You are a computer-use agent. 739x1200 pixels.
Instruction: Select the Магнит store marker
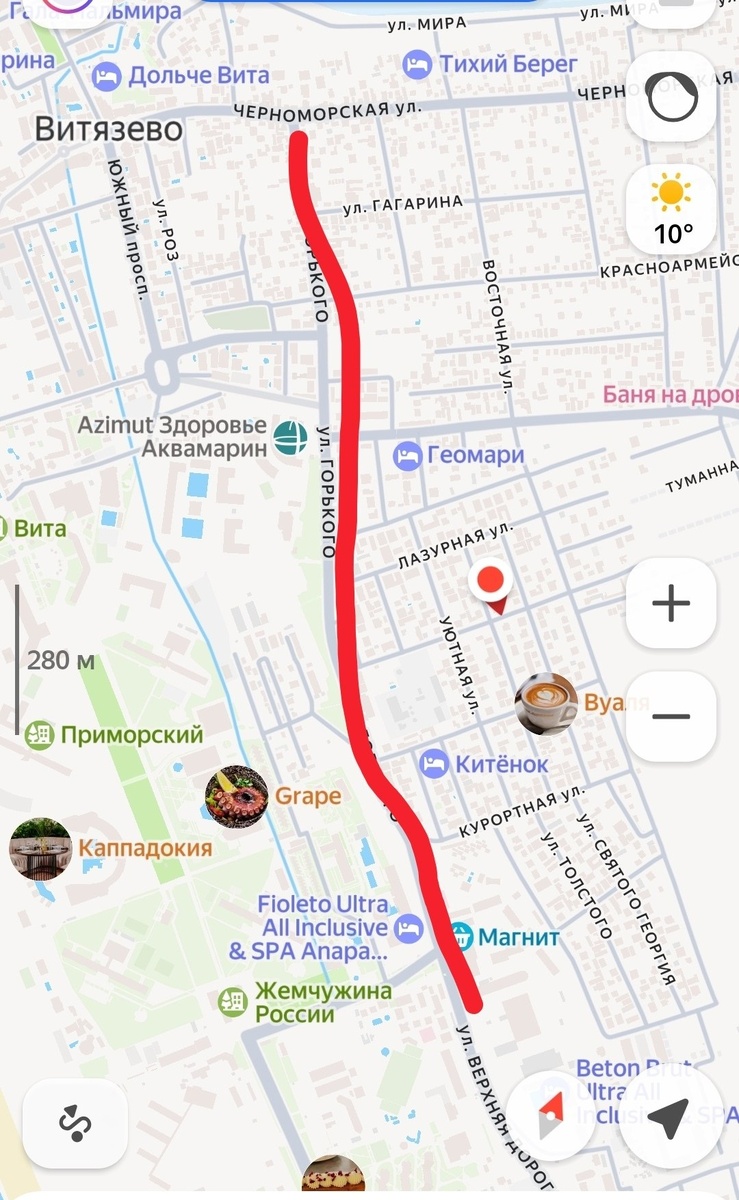(462, 937)
